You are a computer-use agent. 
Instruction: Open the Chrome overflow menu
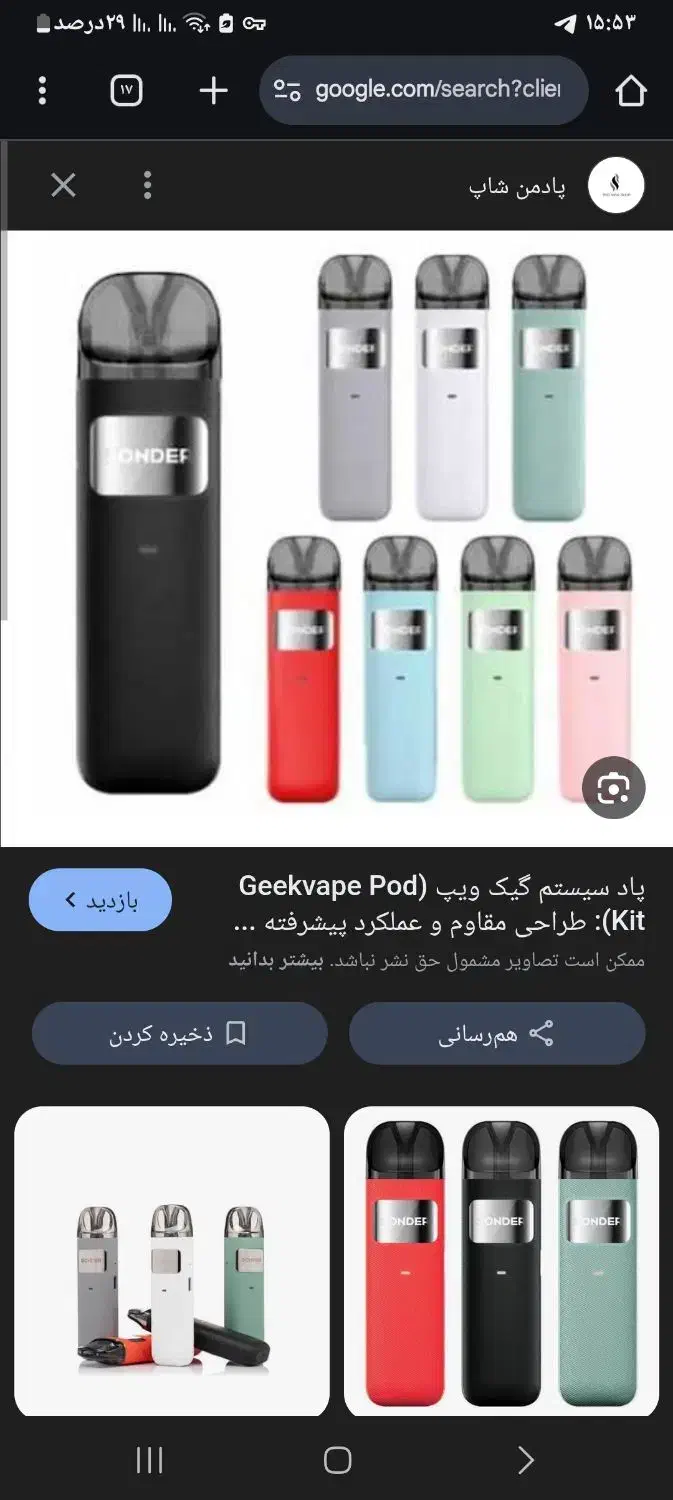pyautogui.click(x=42, y=91)
